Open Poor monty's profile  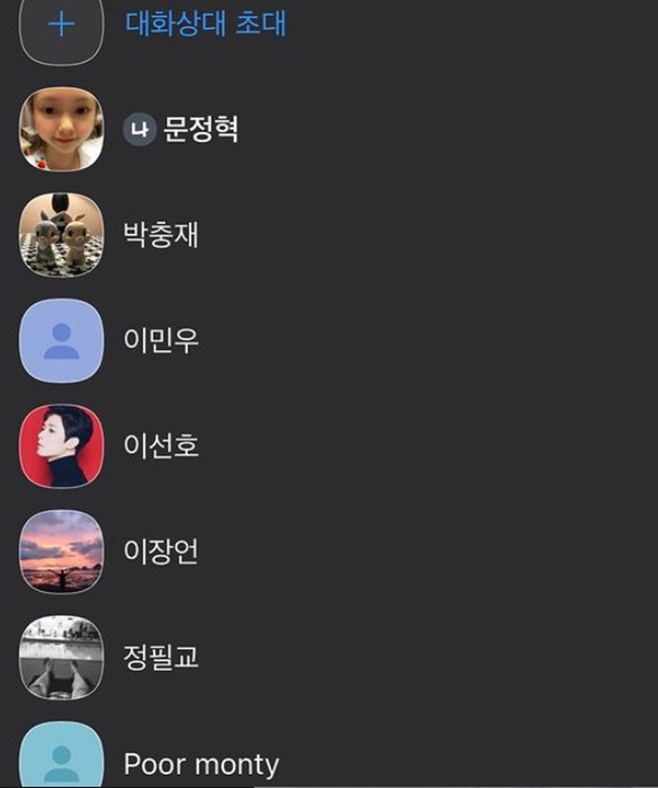[x=200, y=765]
